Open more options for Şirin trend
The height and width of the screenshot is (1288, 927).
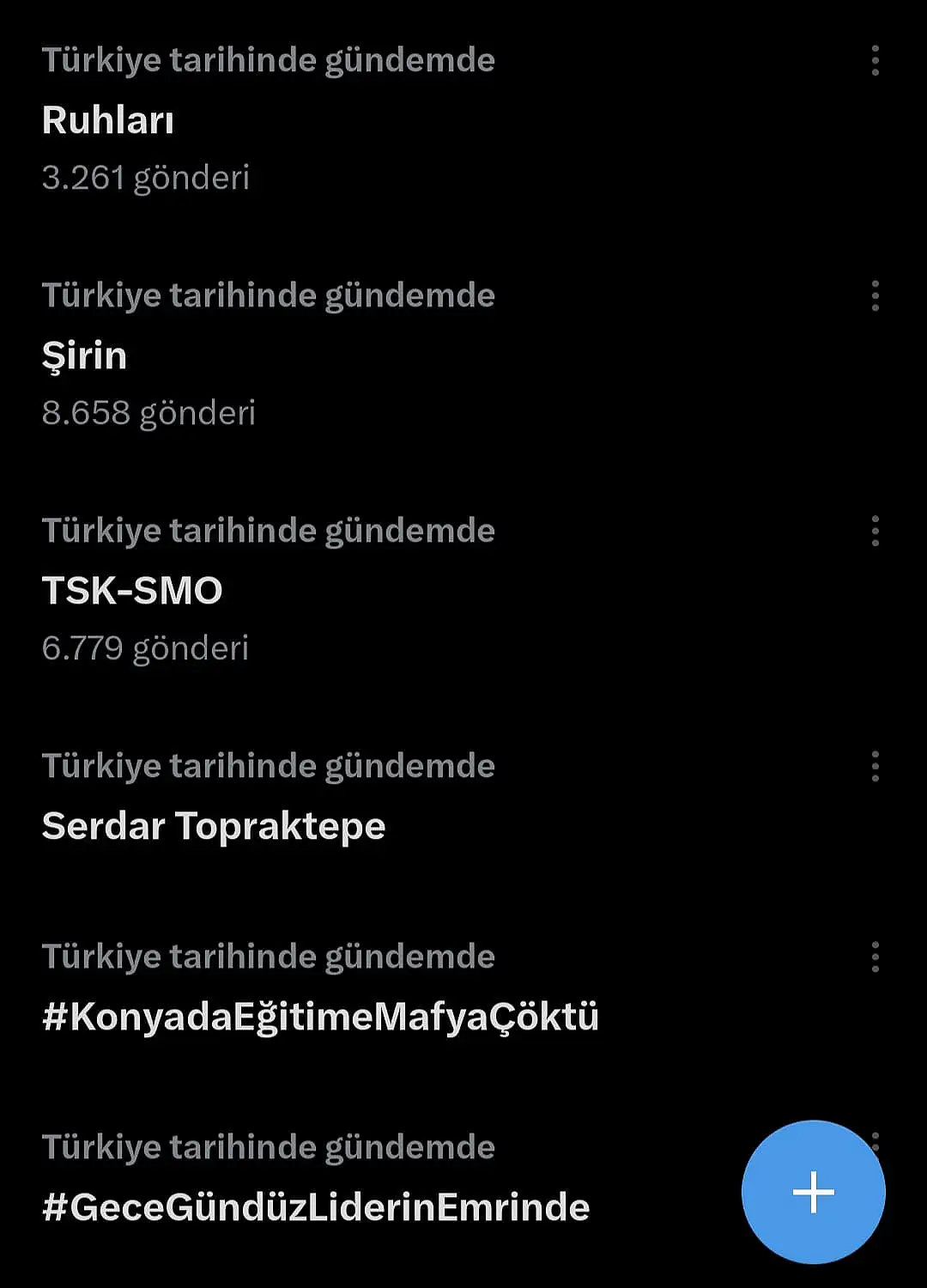(x=875, y=296)
